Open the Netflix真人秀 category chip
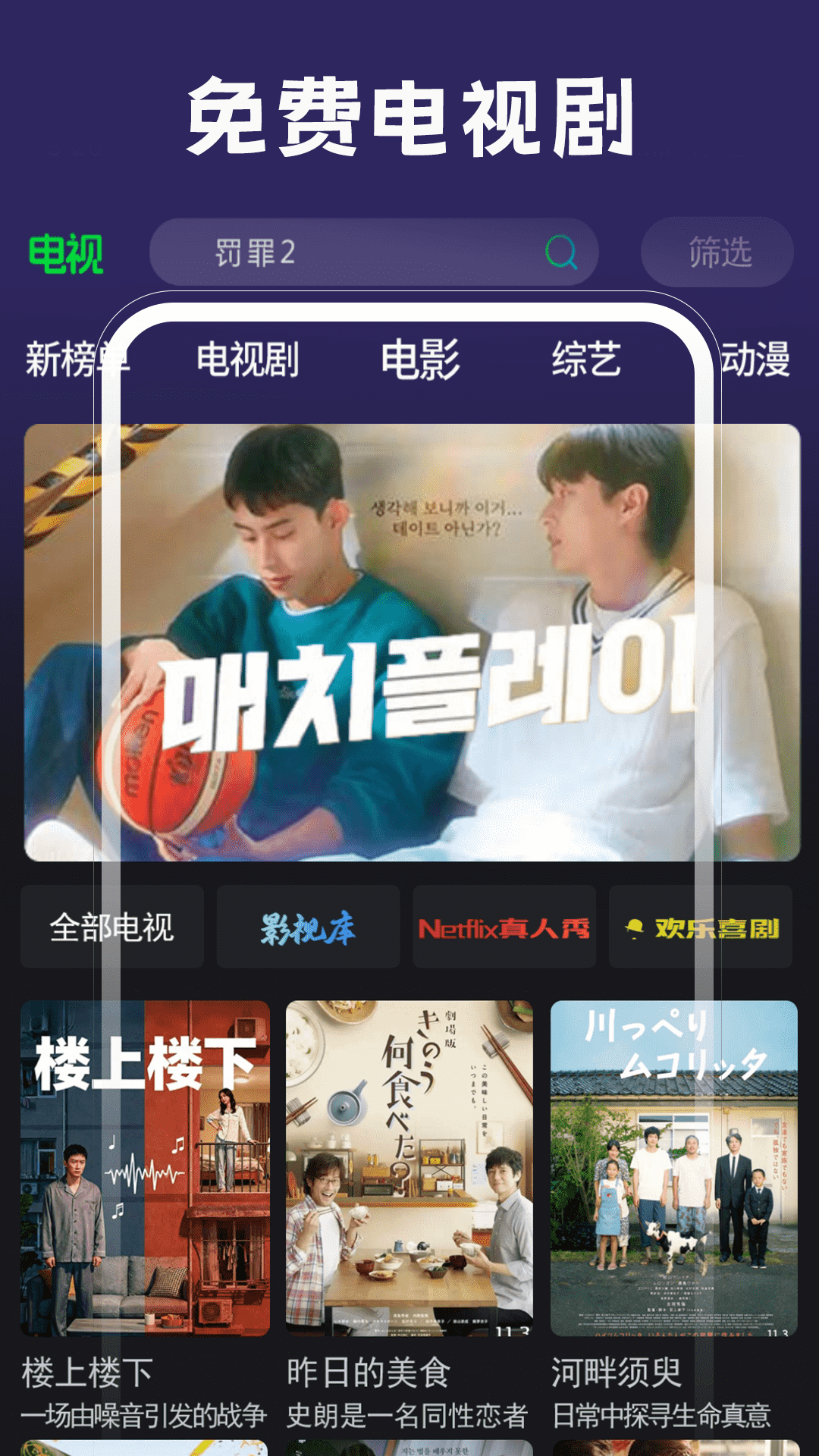The width and height of the screenshot is (819, 1456). [503, 927]
